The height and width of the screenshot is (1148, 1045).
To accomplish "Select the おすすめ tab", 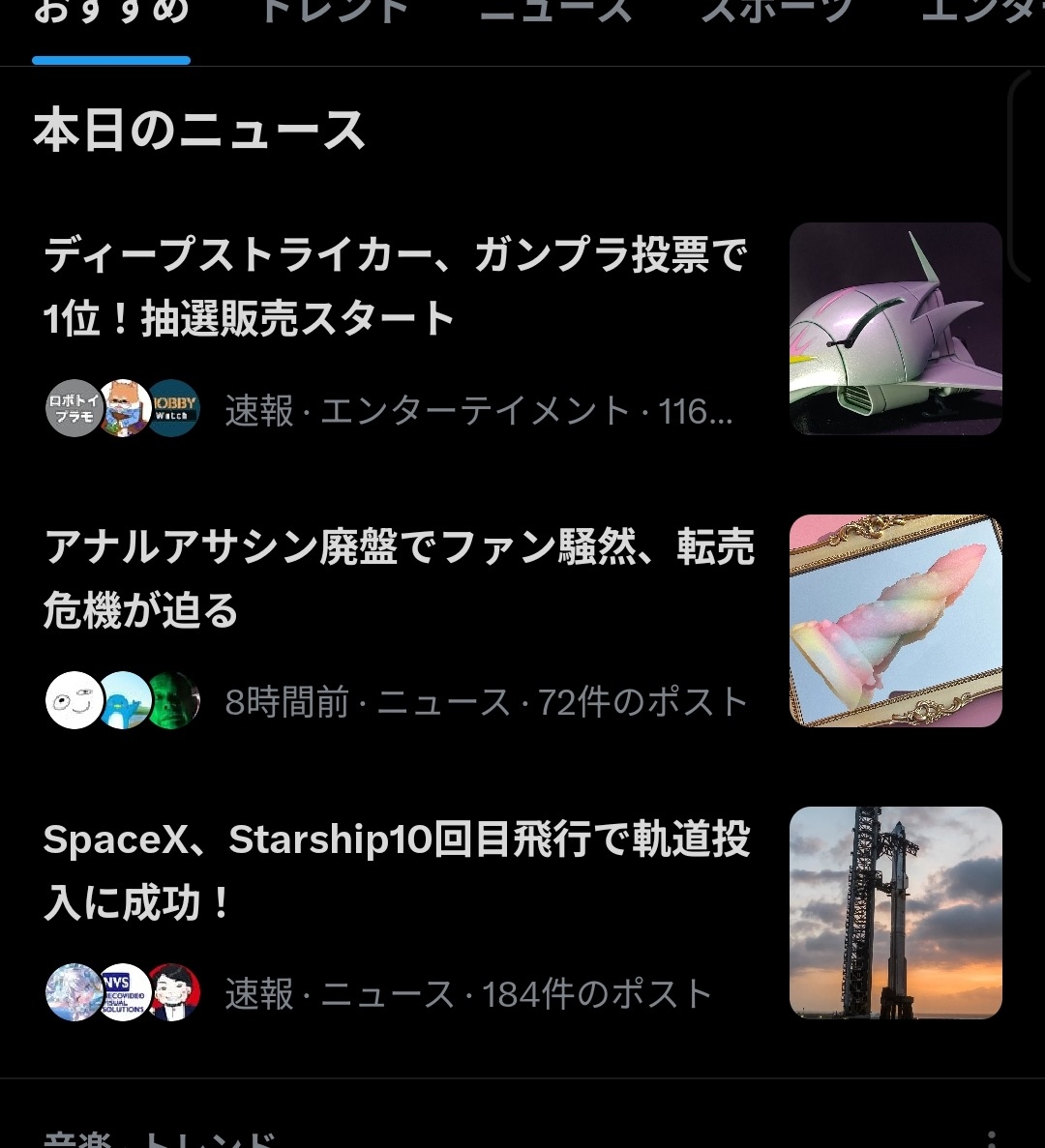I will pos(111,14).
